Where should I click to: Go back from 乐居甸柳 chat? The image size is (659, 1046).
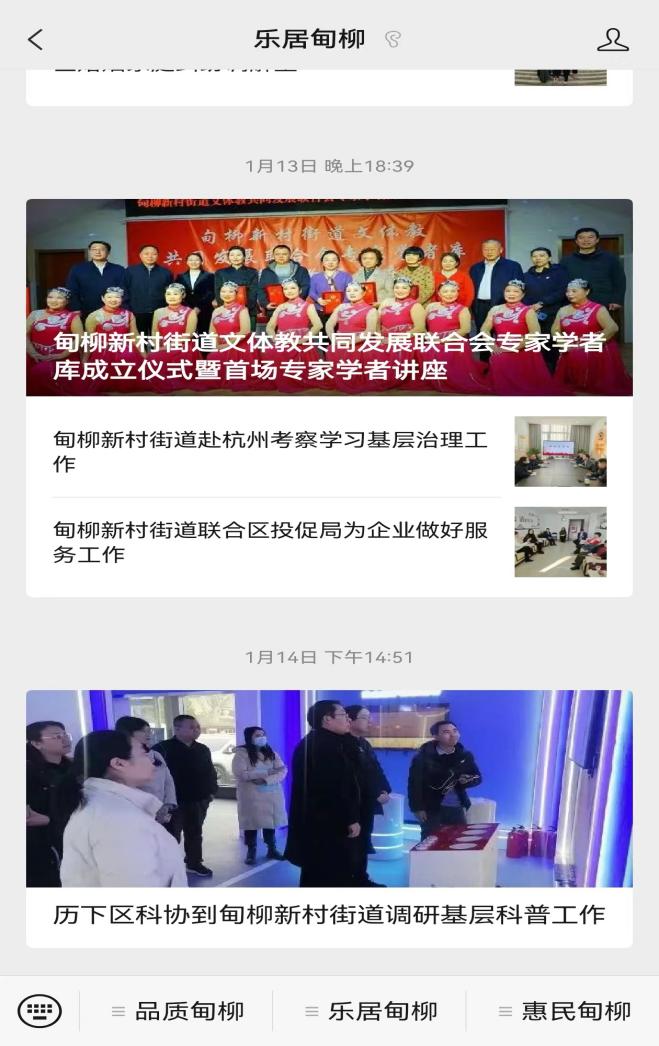pos(36,39)
